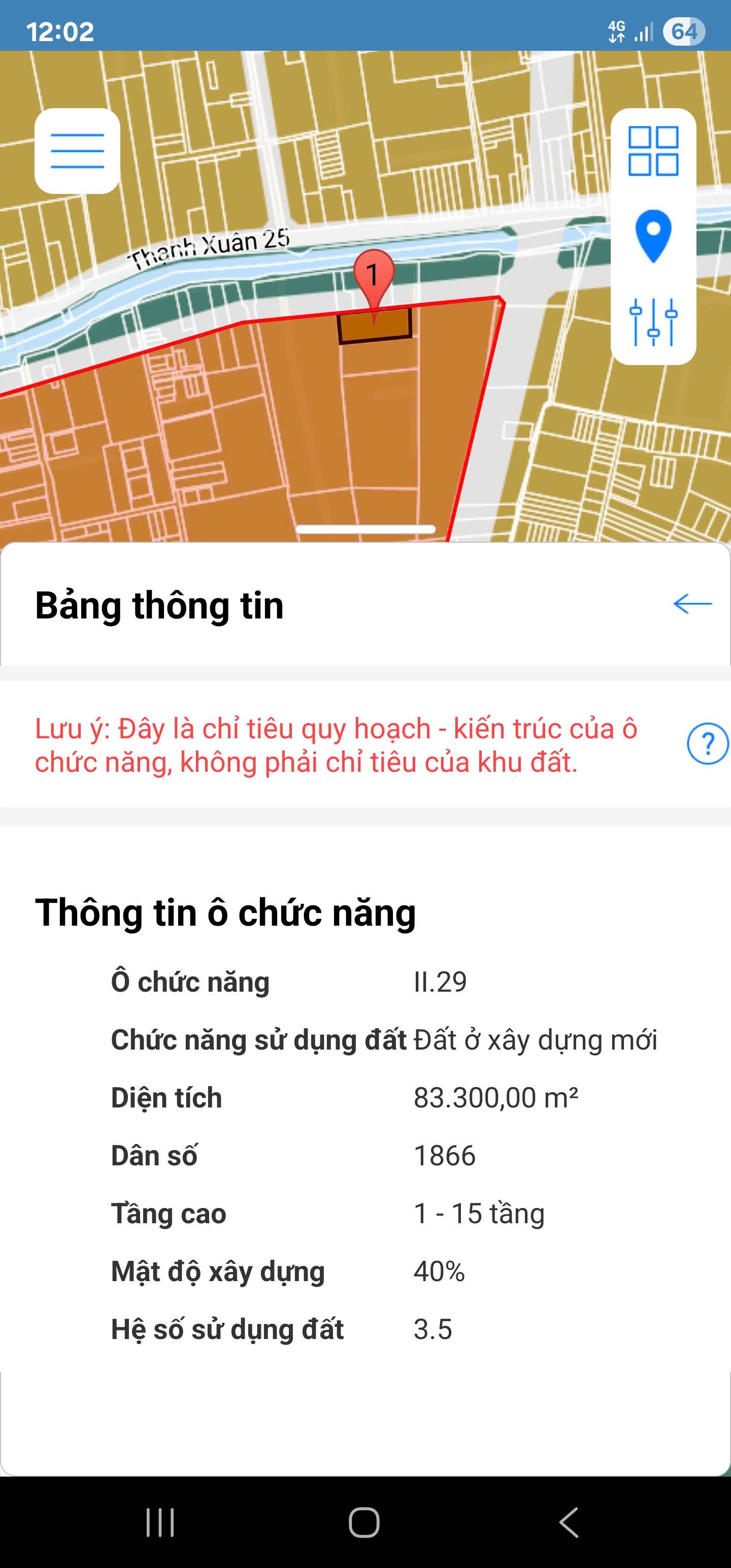This screenshot has width=731, height=1568.
Task: Tap the red planning warning notice text
Action: 335,747
